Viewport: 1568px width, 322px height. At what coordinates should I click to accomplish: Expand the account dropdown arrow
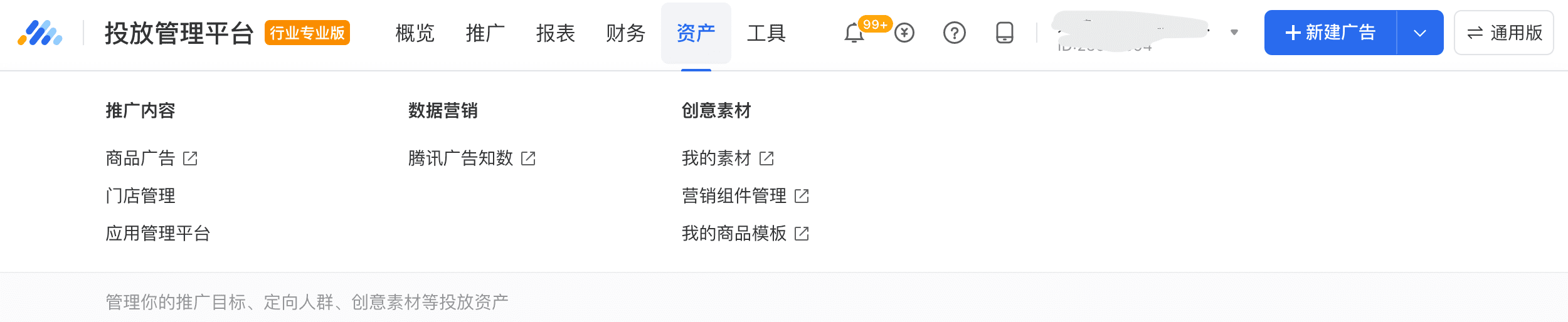[x=1234, y=33]
